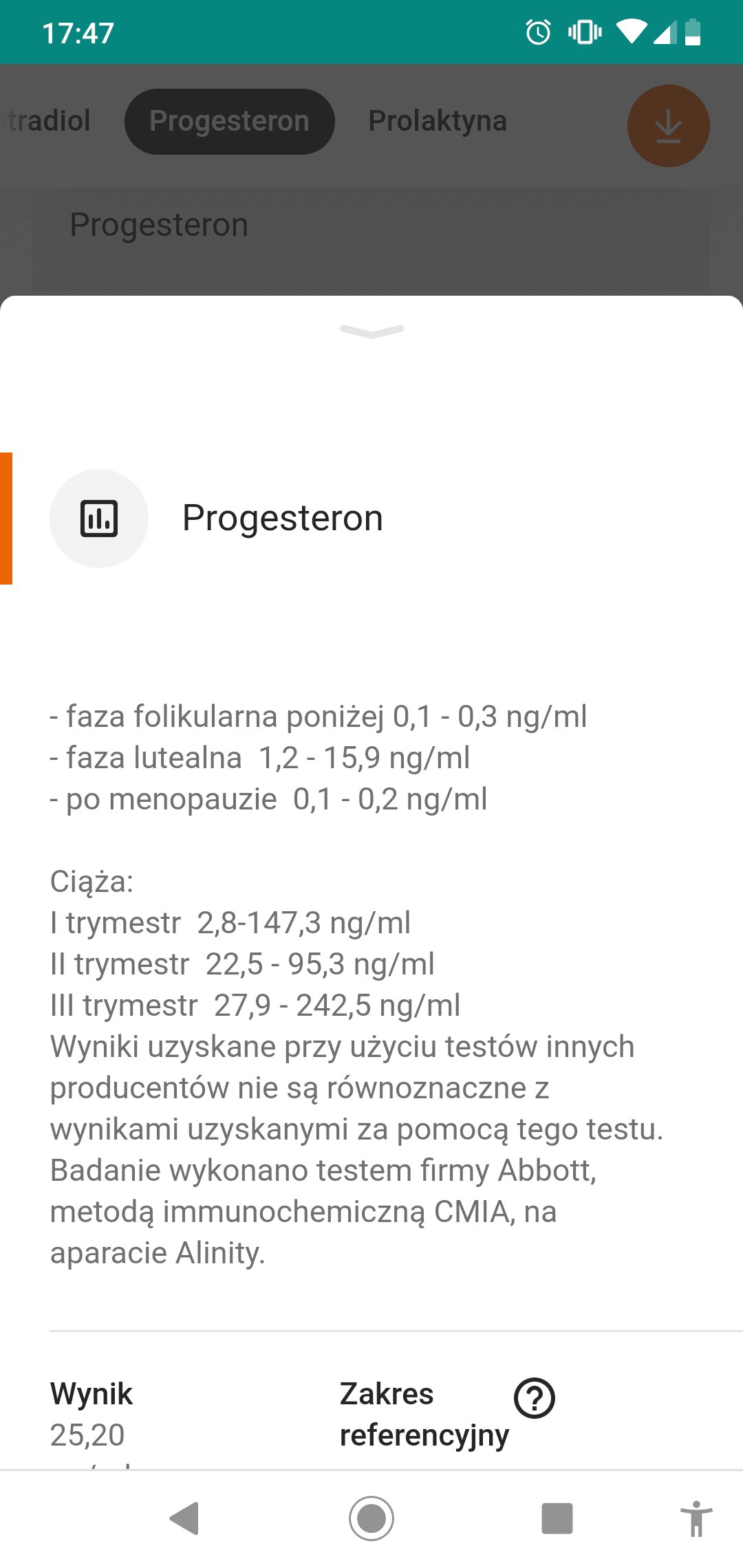Screen dimensions: 743x1568
Task: Switch to the Estradiol tab
Action: click(x=47, y=121)
